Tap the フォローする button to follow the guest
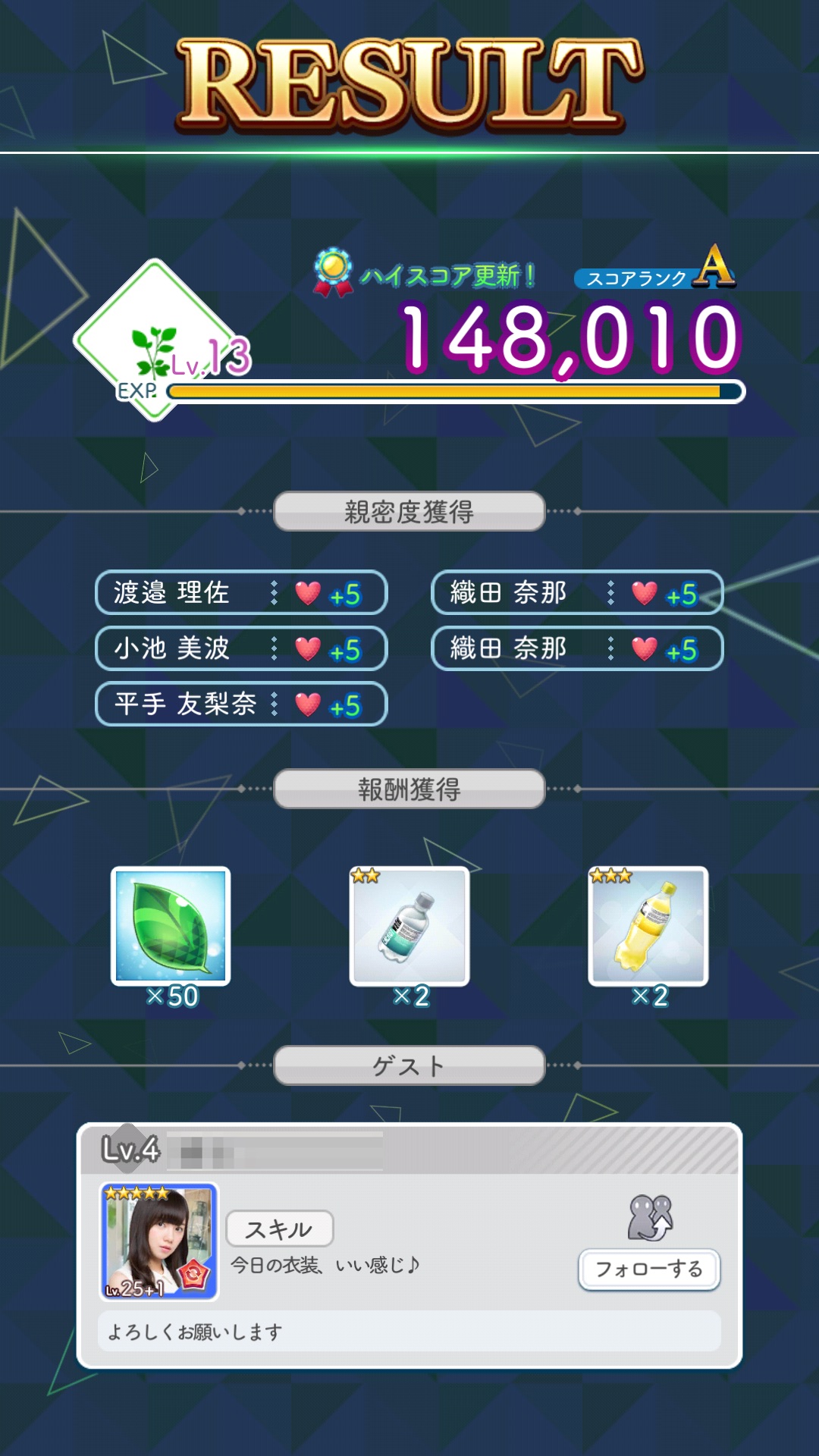This screenshot has height=1456, width=819. [x=649, y=1269]
